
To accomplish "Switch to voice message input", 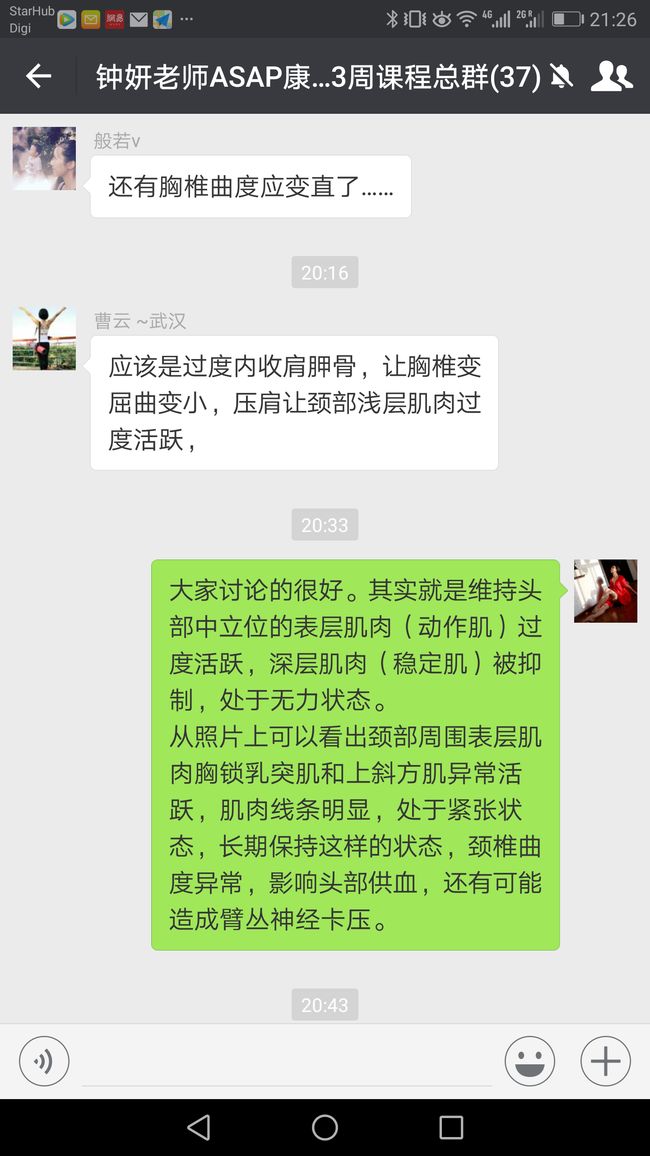I will (x=44, y=1061).
